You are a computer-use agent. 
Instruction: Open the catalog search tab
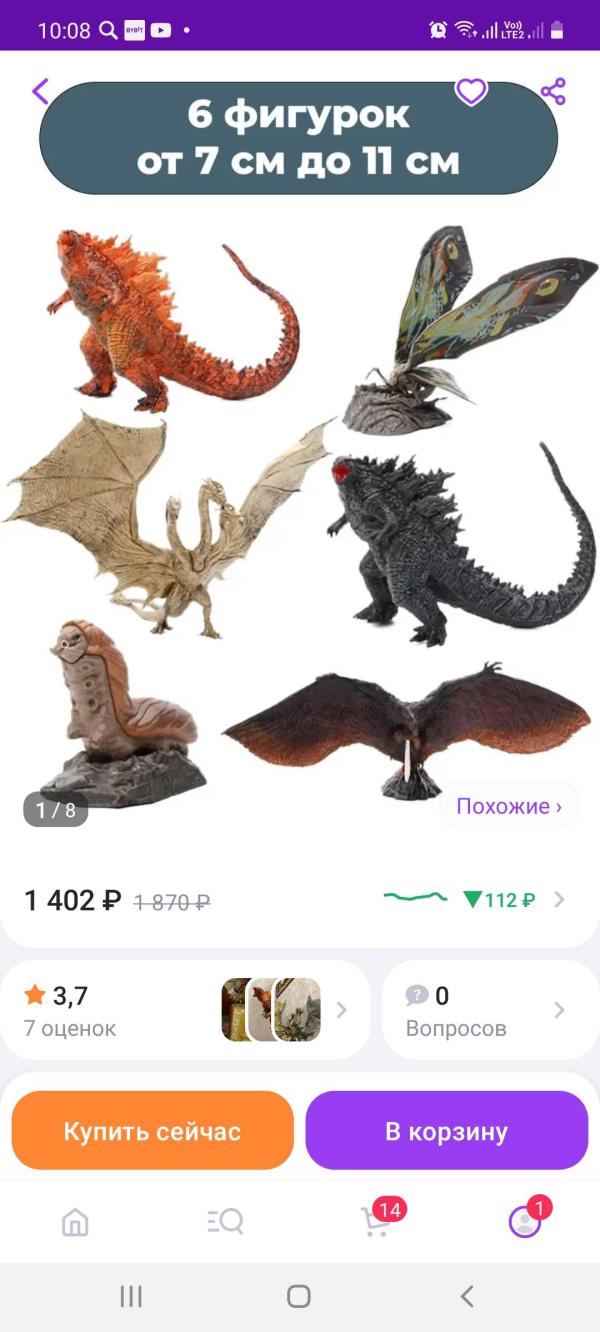225,1221
